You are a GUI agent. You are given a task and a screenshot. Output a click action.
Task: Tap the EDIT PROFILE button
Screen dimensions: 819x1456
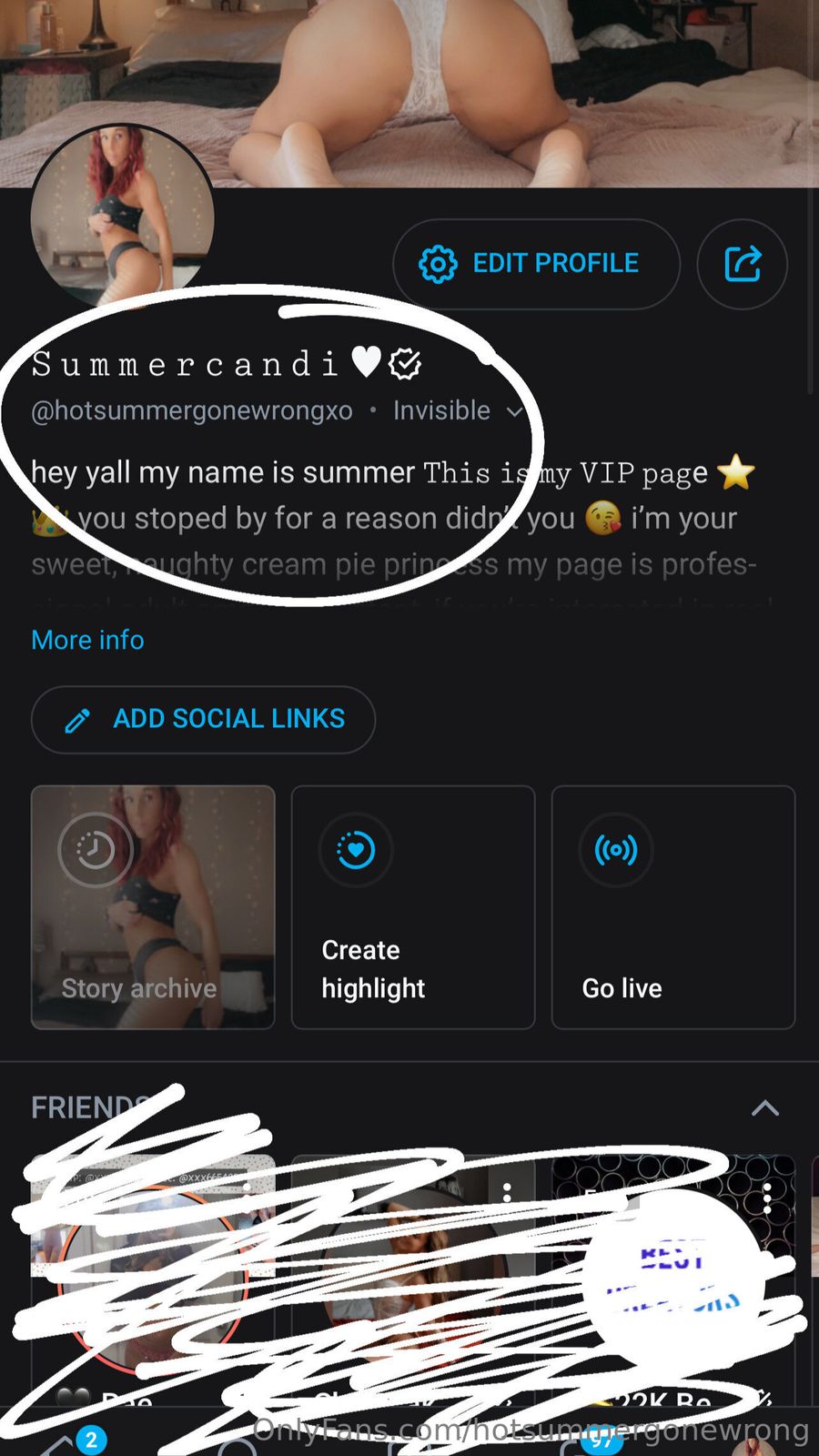(x=536, y=264)
